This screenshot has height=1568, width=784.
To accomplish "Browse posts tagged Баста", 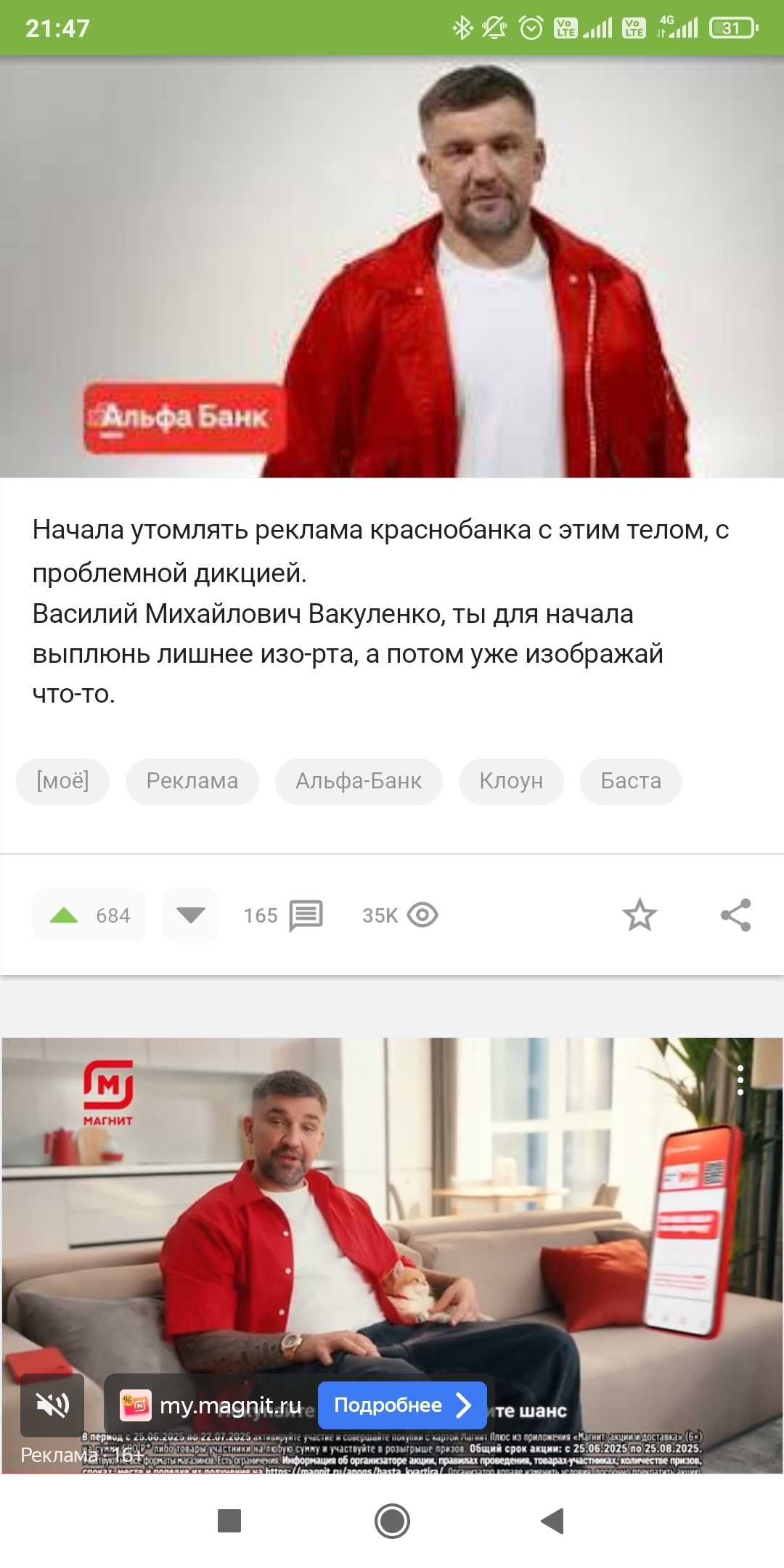I will click(631, 781).
